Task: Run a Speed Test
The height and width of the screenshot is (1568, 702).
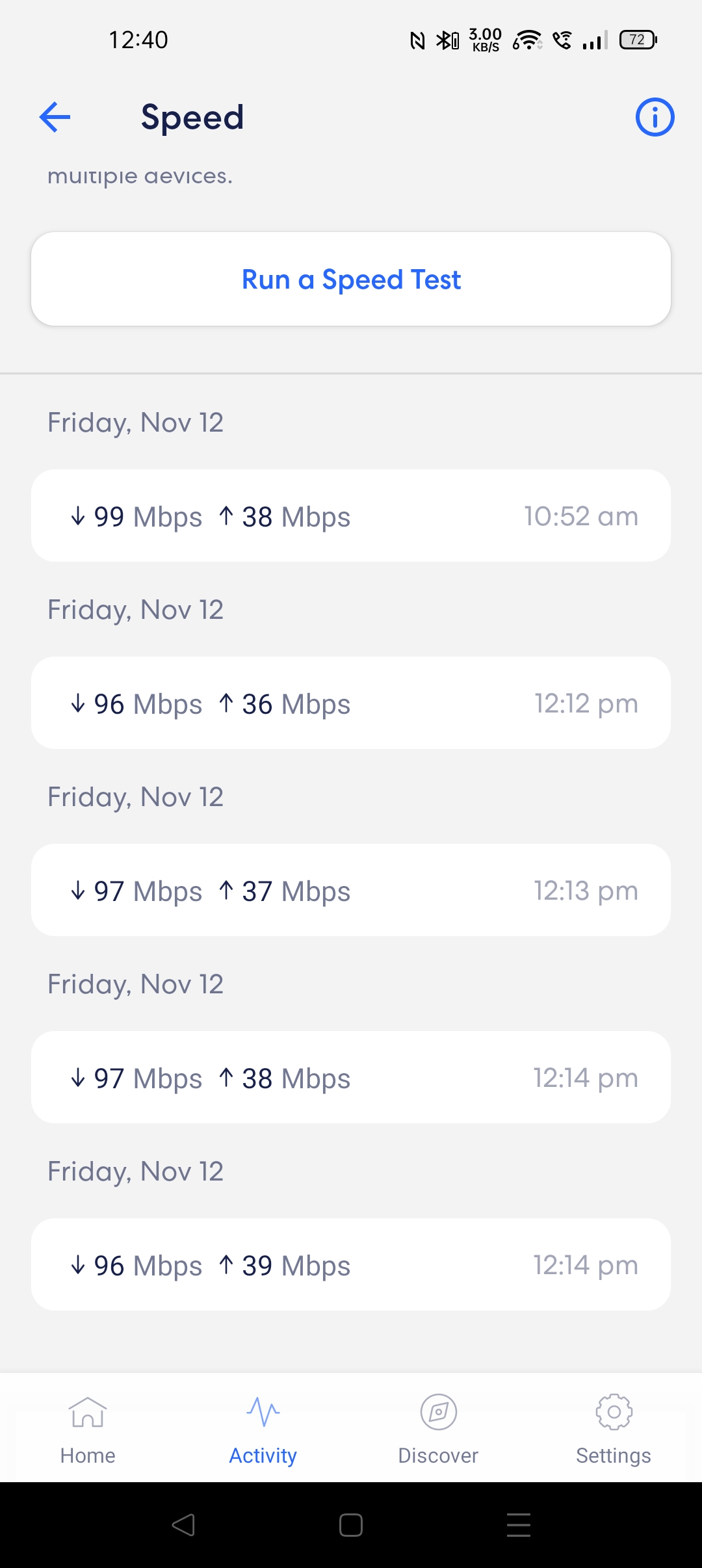Action: (x=351, y=279)
